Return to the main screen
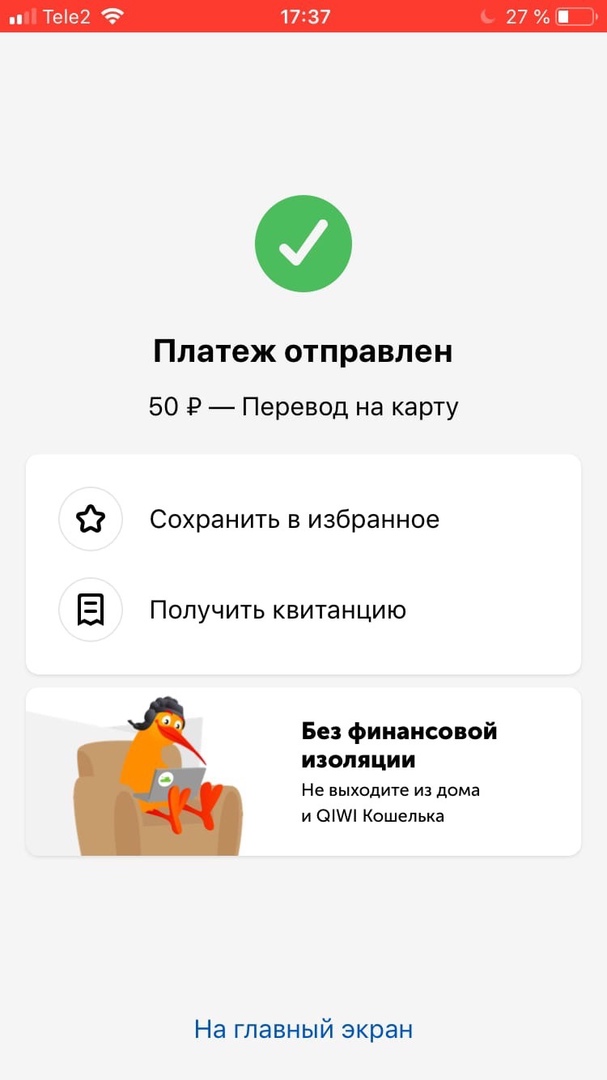Image resolution: width=607 pixels, height=1080 pixels. tap(303, 1029)
